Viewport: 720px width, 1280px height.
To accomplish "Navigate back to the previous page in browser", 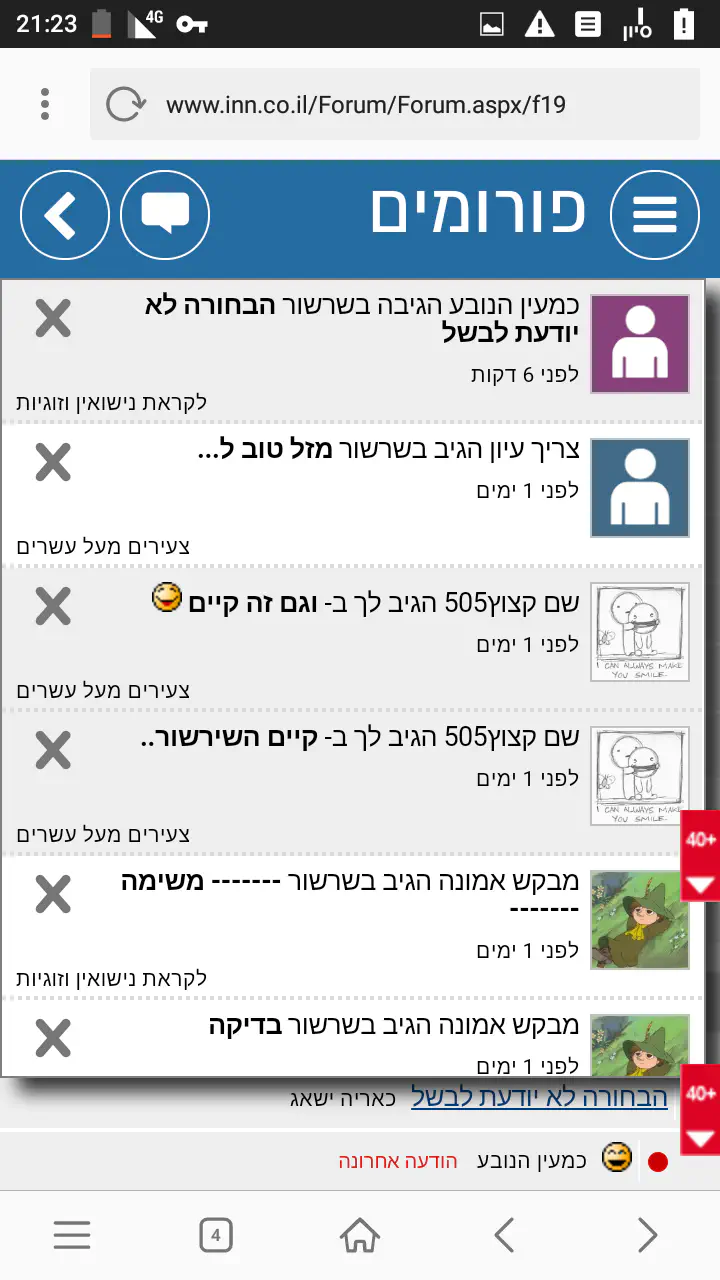I will tap(504, 1236).
